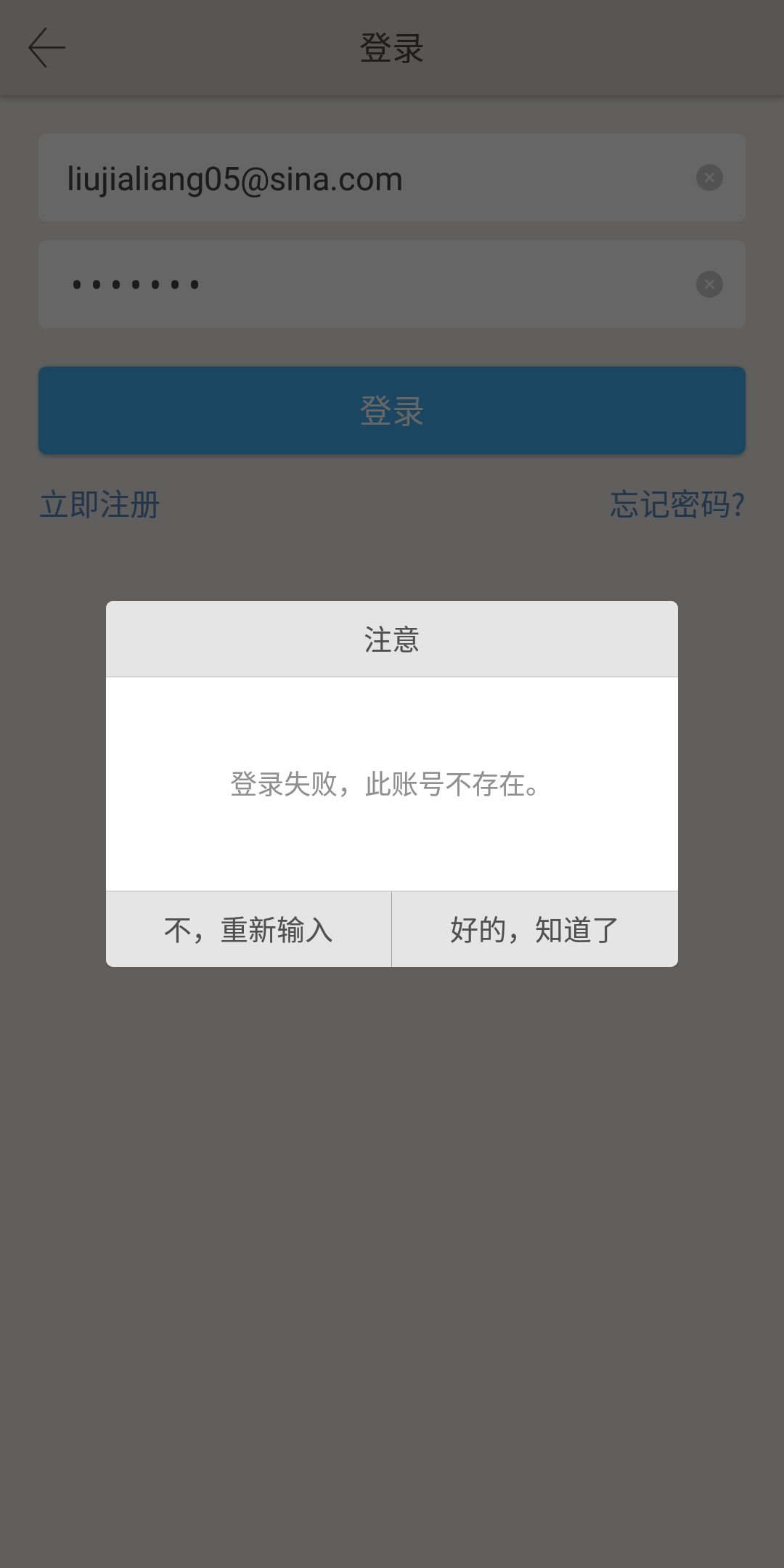Viewport: 784px width, 1568px height.
Task: Tap 不，重新输入 to re-enter credentials
Action: tap(248, 929)
